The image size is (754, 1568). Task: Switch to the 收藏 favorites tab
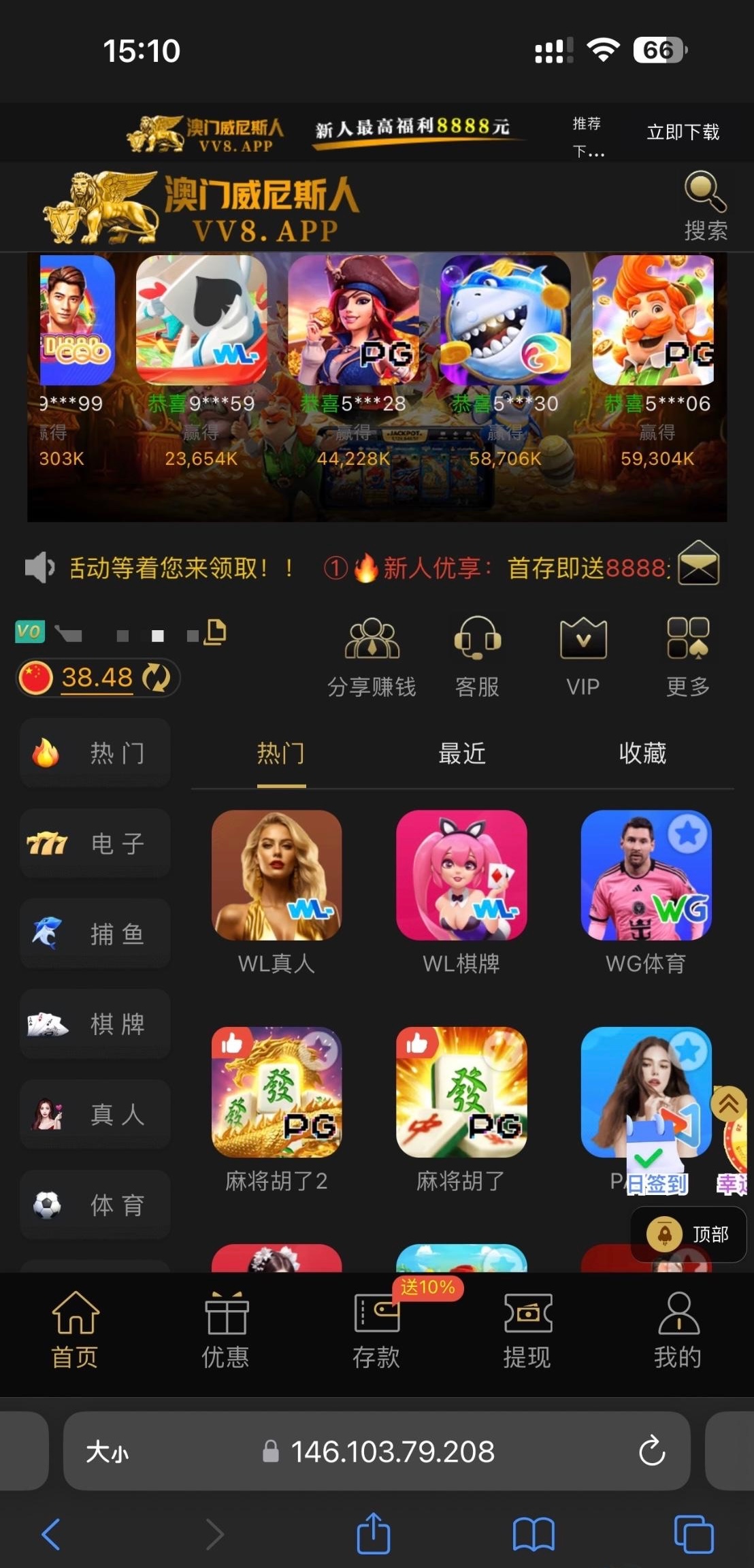click(642, 754)
